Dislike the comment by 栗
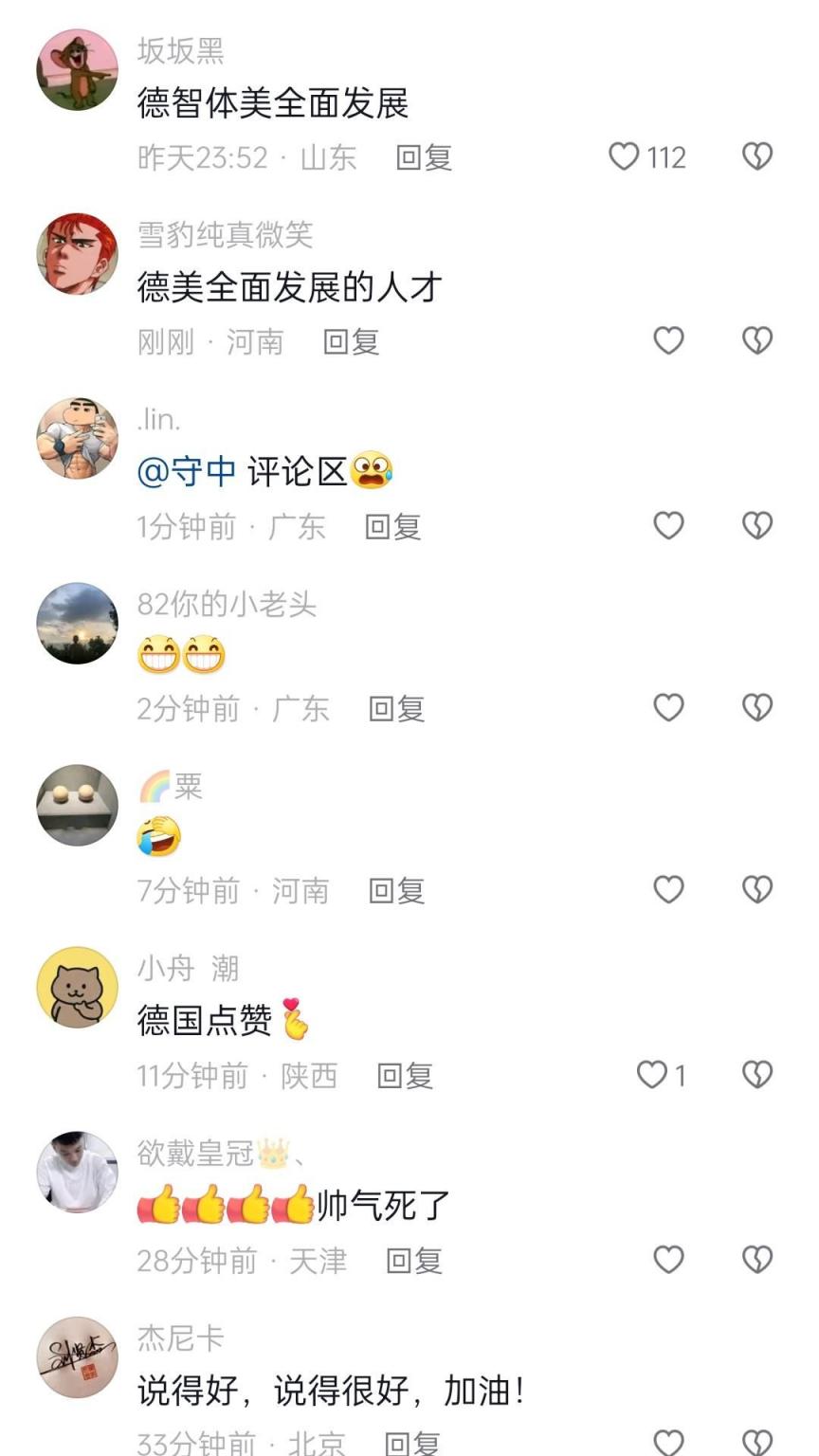Screen dimensions: 819x1456 click(x=756, y=889)
